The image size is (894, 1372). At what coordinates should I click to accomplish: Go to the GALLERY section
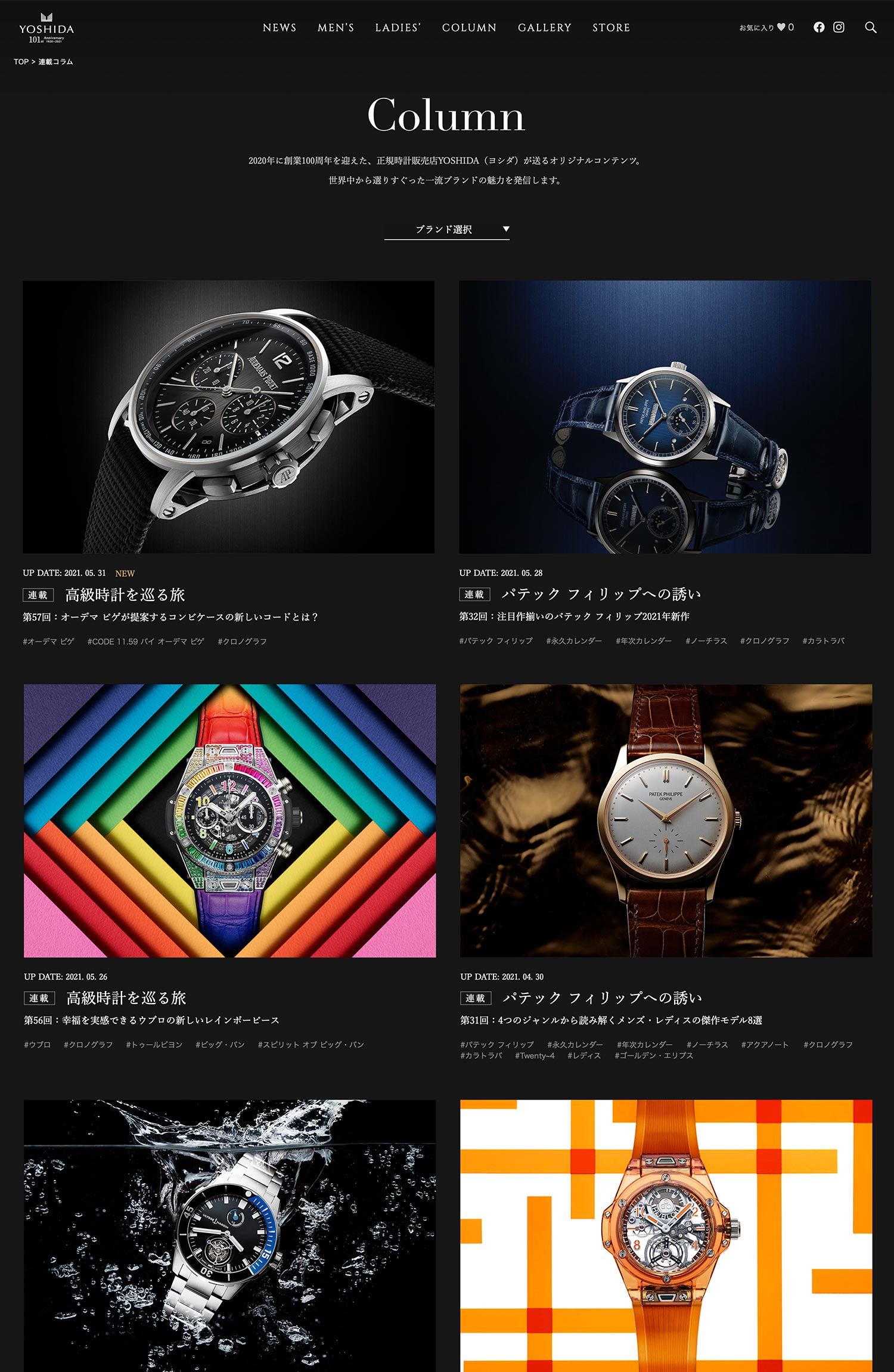544,27
